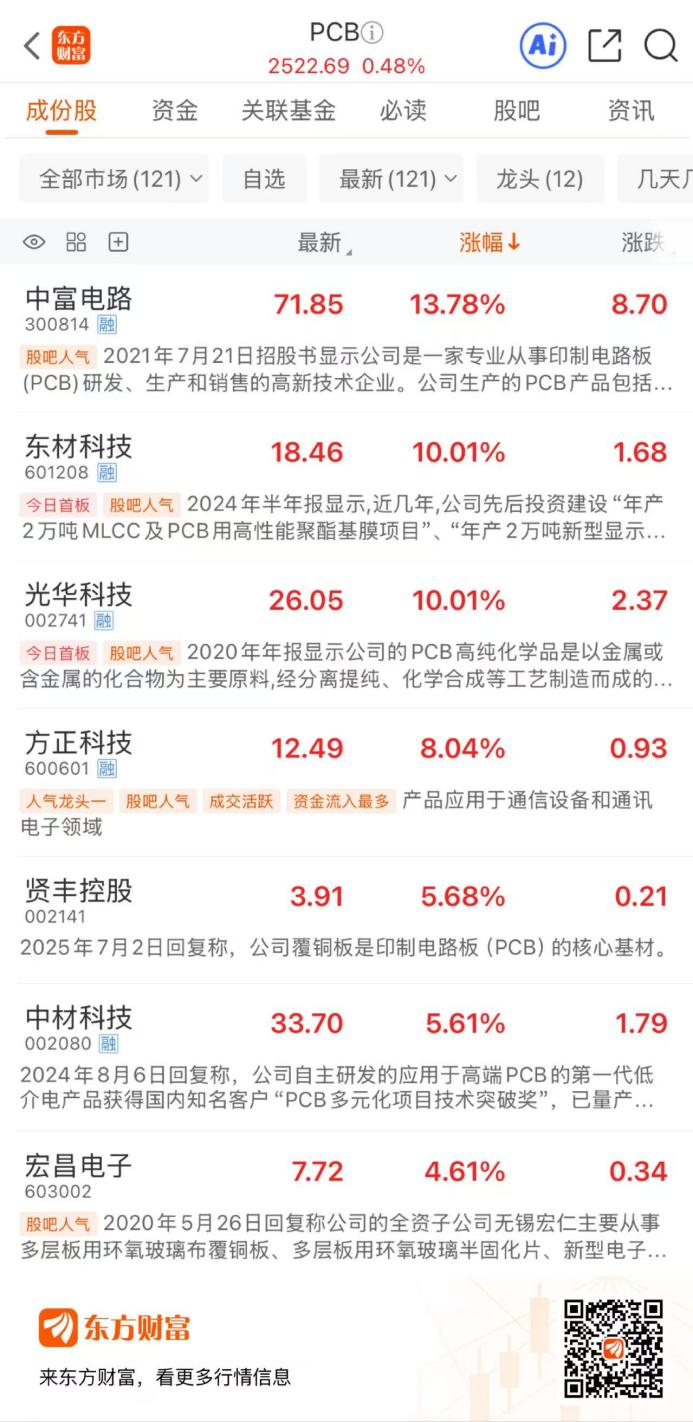The height and width of the screenshot is (1422, 693).
Task: Sort list by 涨幅 column
Action: 489,242
